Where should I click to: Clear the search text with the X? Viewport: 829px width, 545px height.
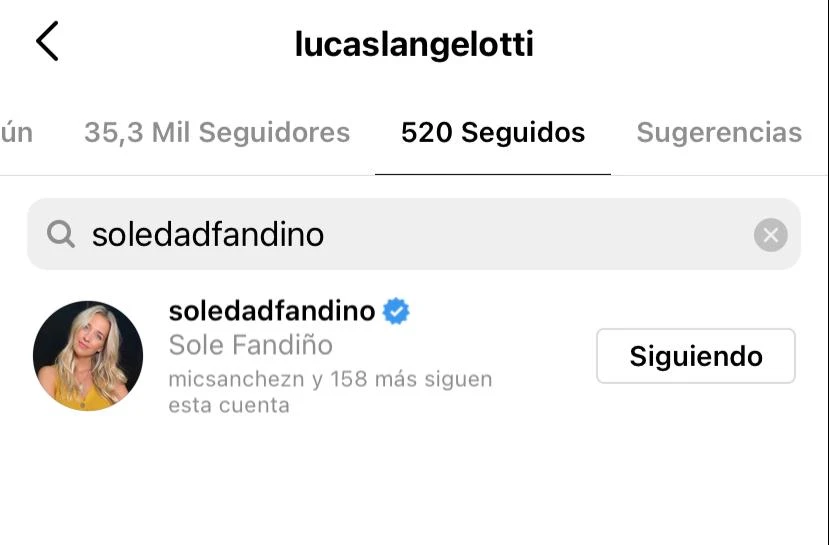770,235
